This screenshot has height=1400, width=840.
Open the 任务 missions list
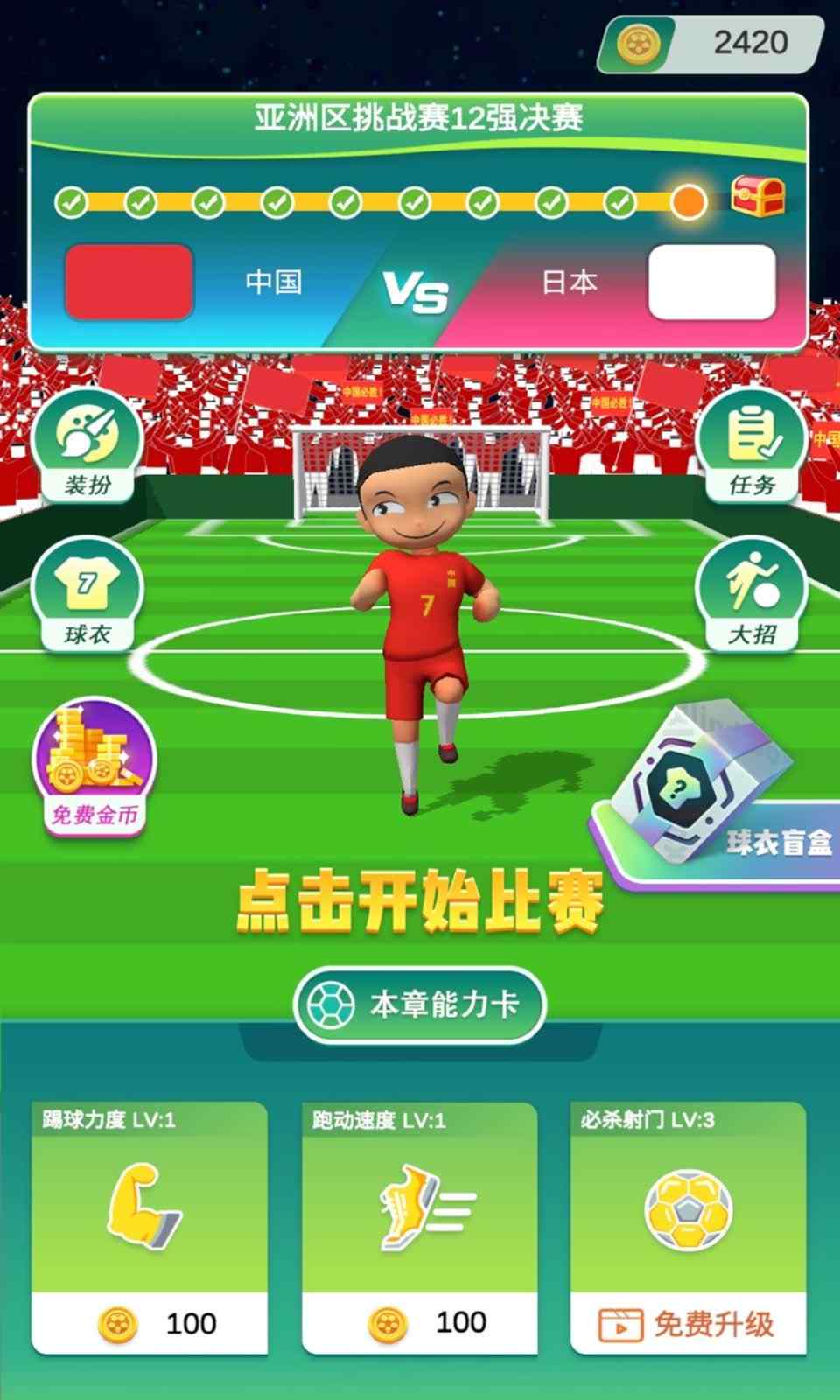coord(752,446)
